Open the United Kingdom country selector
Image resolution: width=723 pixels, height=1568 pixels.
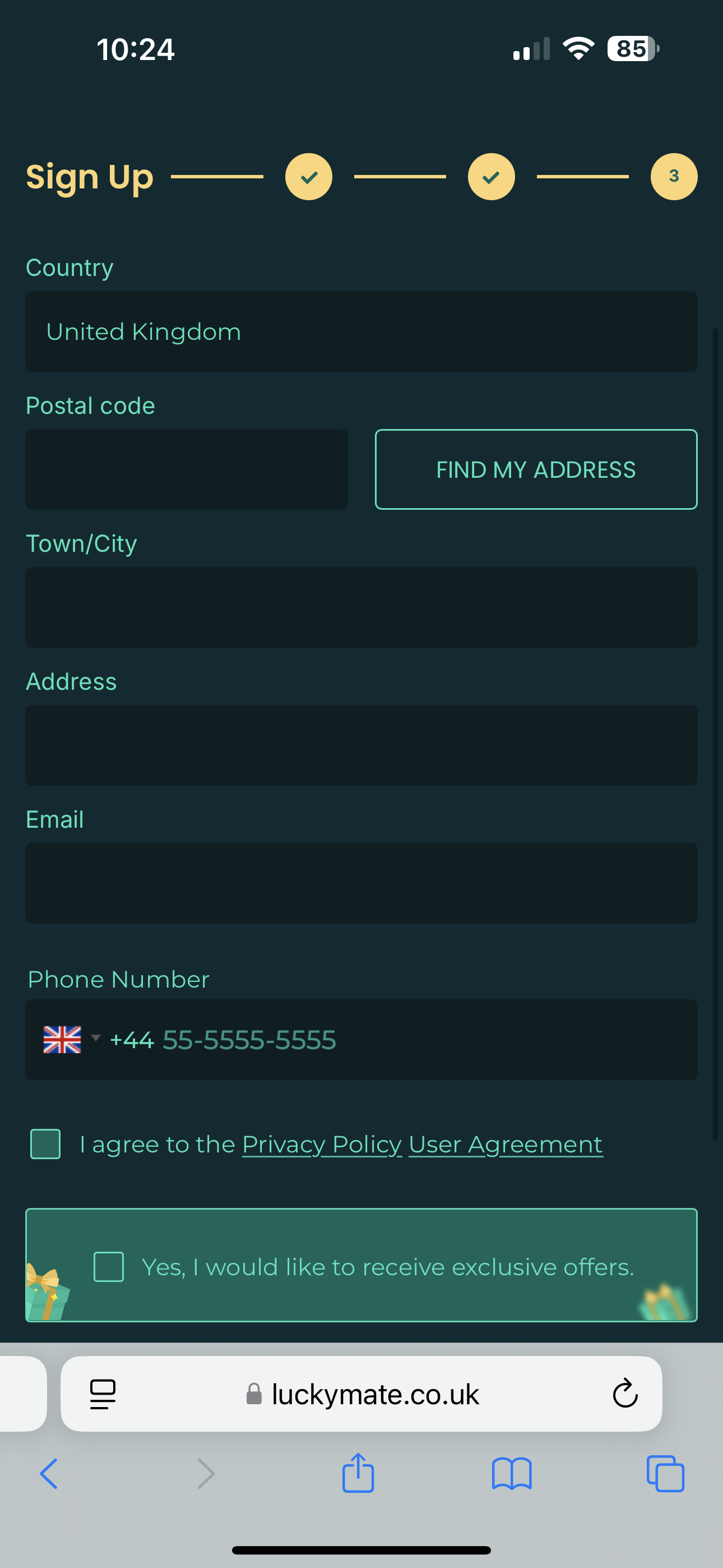pyautogui.click(x=361, y=331)
